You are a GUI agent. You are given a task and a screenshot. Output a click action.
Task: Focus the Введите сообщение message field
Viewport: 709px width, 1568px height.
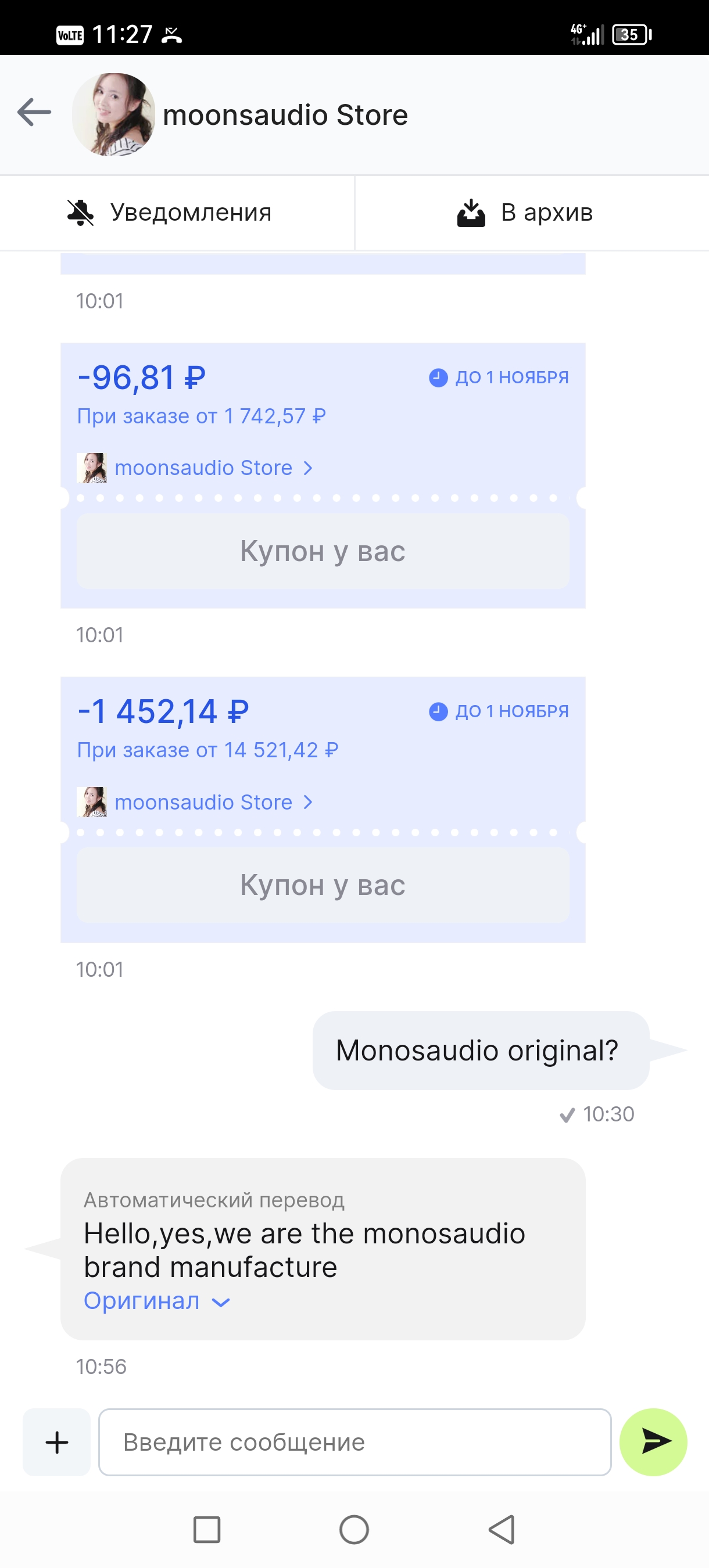pos(354,1442)
